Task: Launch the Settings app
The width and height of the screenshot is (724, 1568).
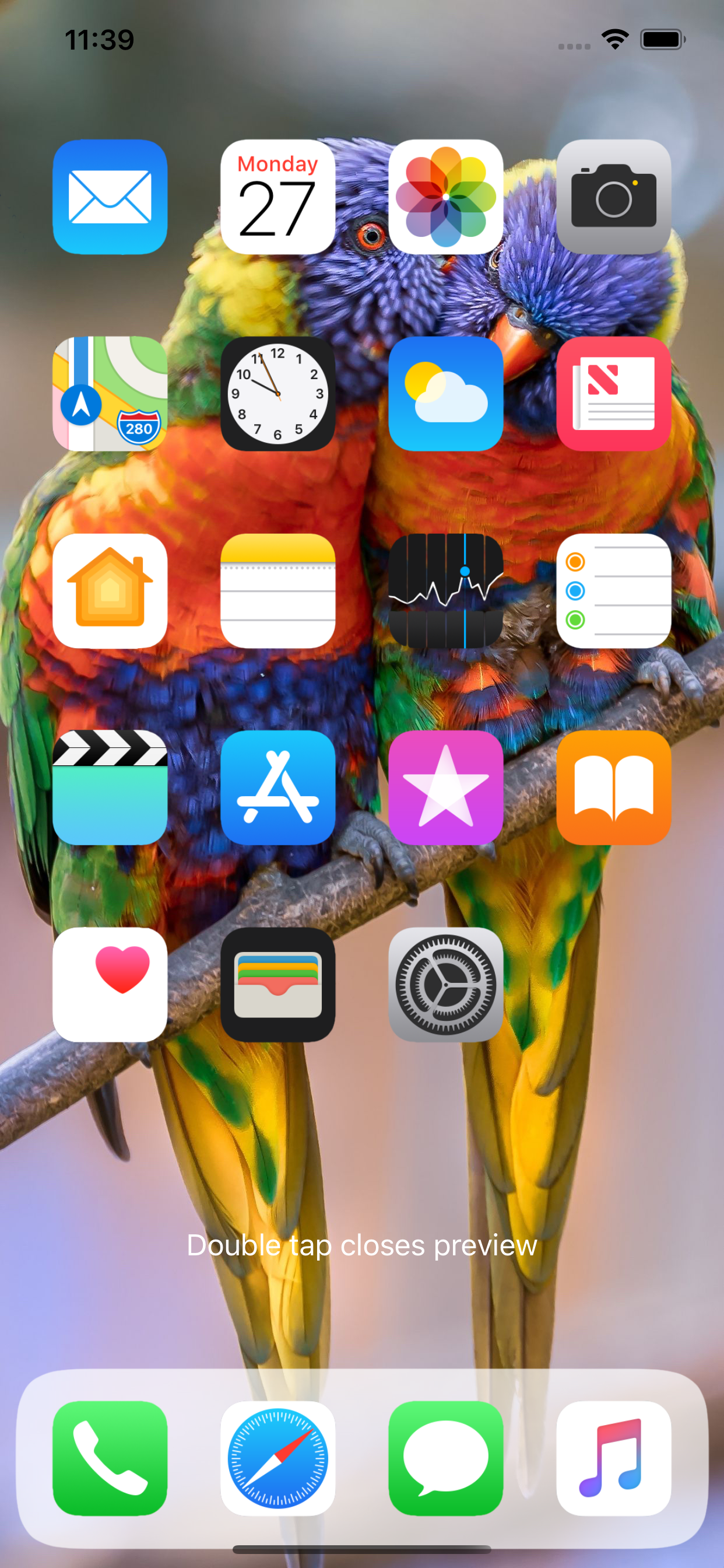Action: [446, 985]
